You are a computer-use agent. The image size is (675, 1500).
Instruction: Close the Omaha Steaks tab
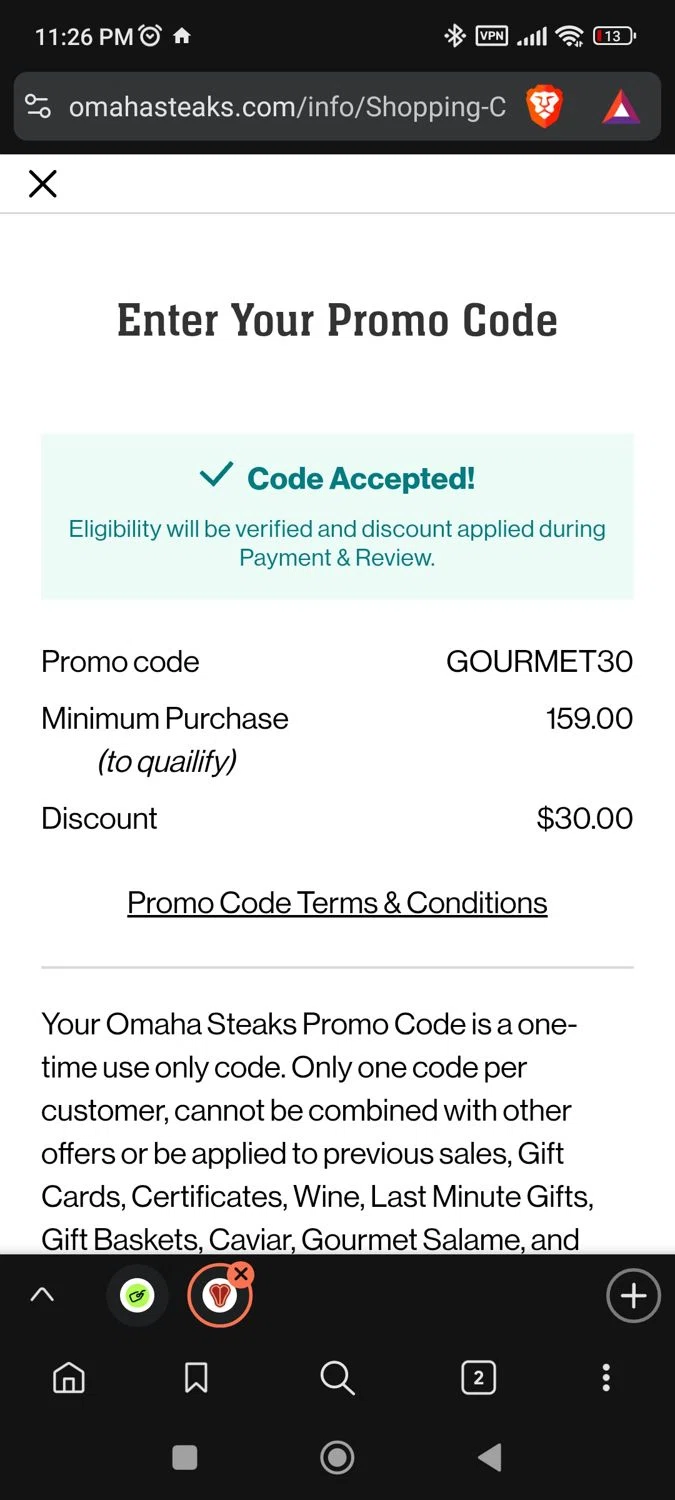coord(241,1273)
